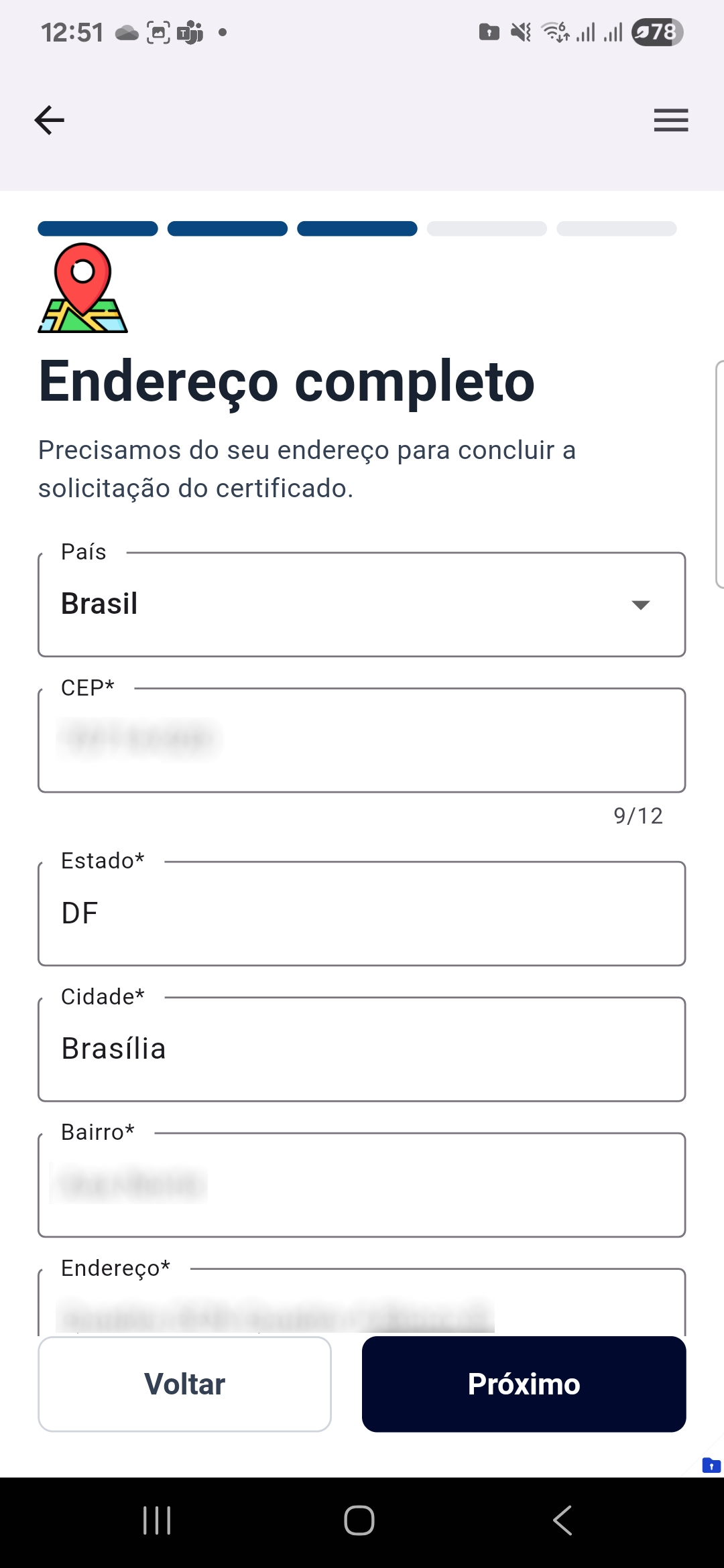Open the recent apps overview
724x1568 pixels.
pyautogui.click(x=158, y=1520)
